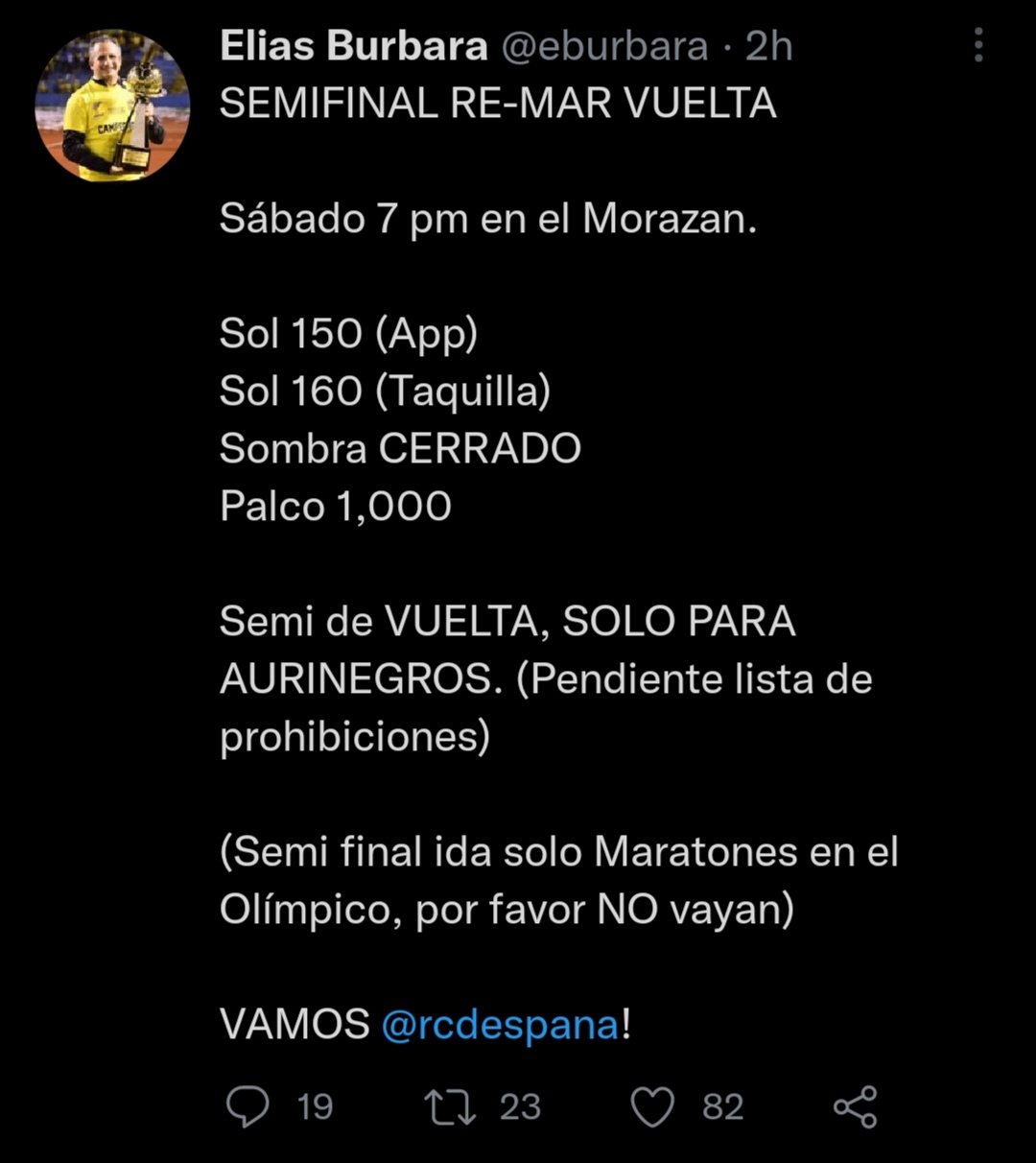Open the tweet's three-dot overflow menu
The image size is (1036, 1163).
(x=977, y=45)
